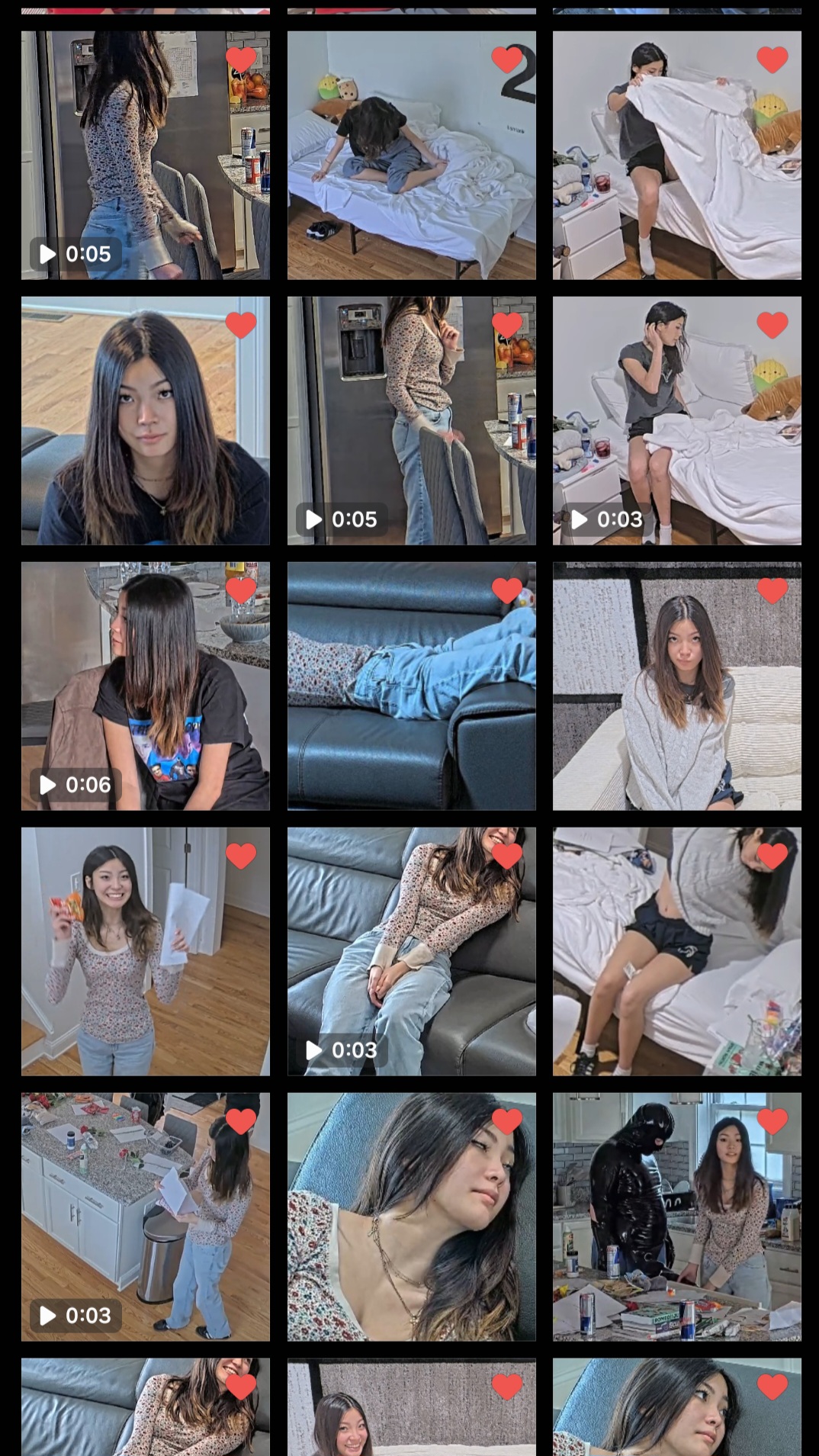Open the photo spreading a white bedsheet
819x1456 pixels.
click(676, 155)
